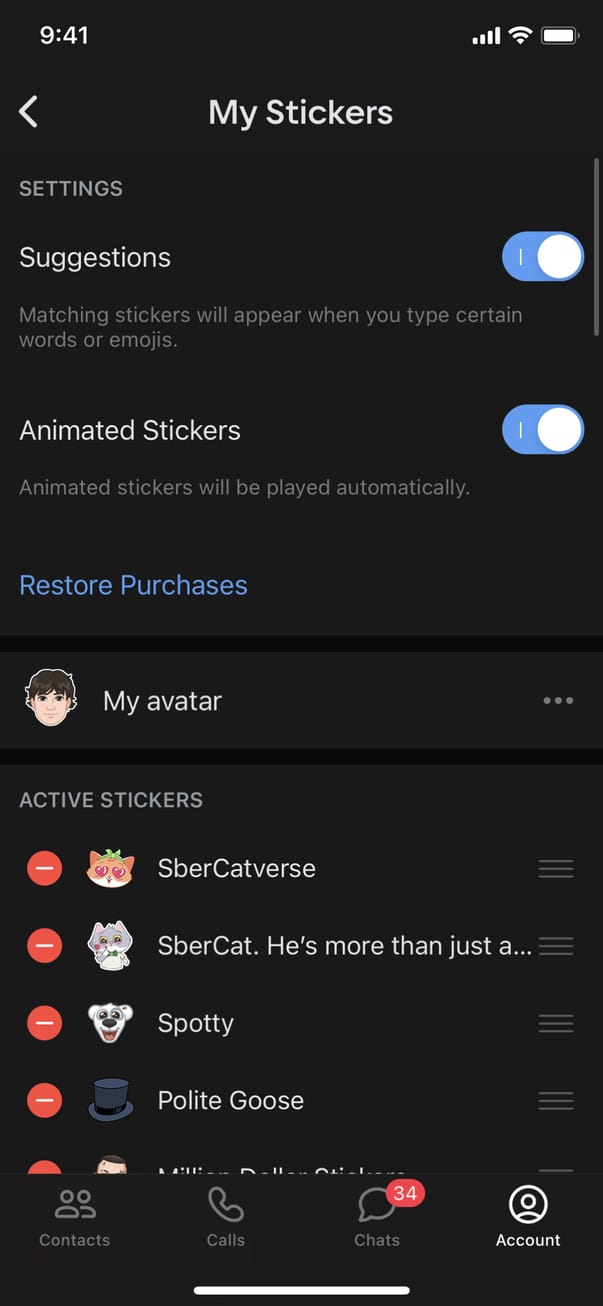This screenshot has width=603, height=1306.
Task: Switch to the Contacts tab
Action: (75, 1218)
